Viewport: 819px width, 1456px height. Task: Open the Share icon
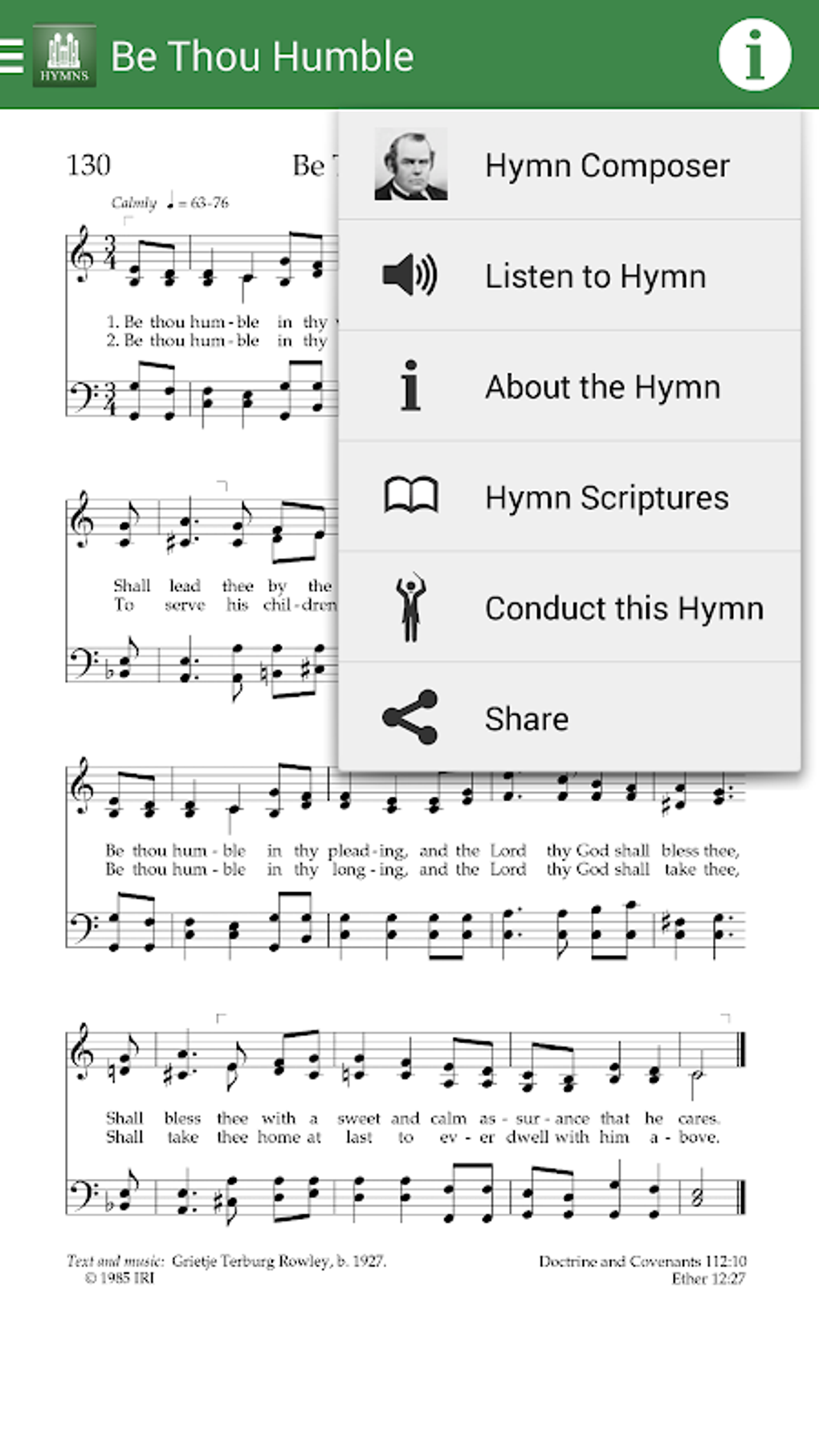point(411,719)
